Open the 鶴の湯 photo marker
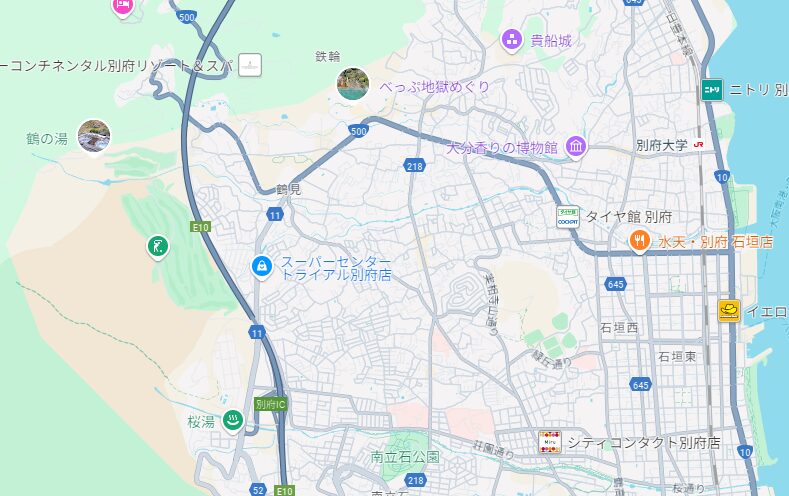 (94, 135)
